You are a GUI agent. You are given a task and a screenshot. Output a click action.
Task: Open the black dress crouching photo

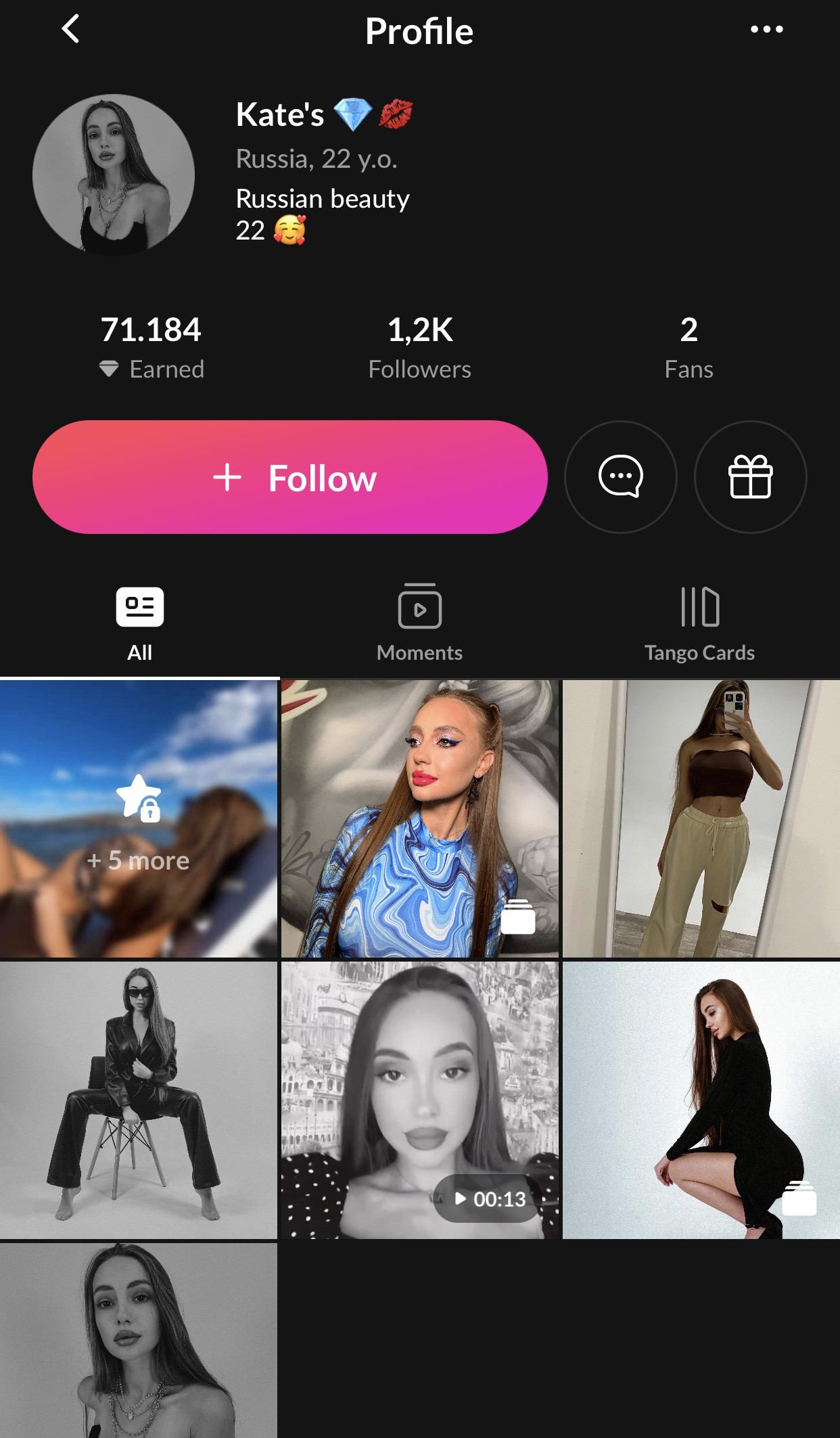701,1100
